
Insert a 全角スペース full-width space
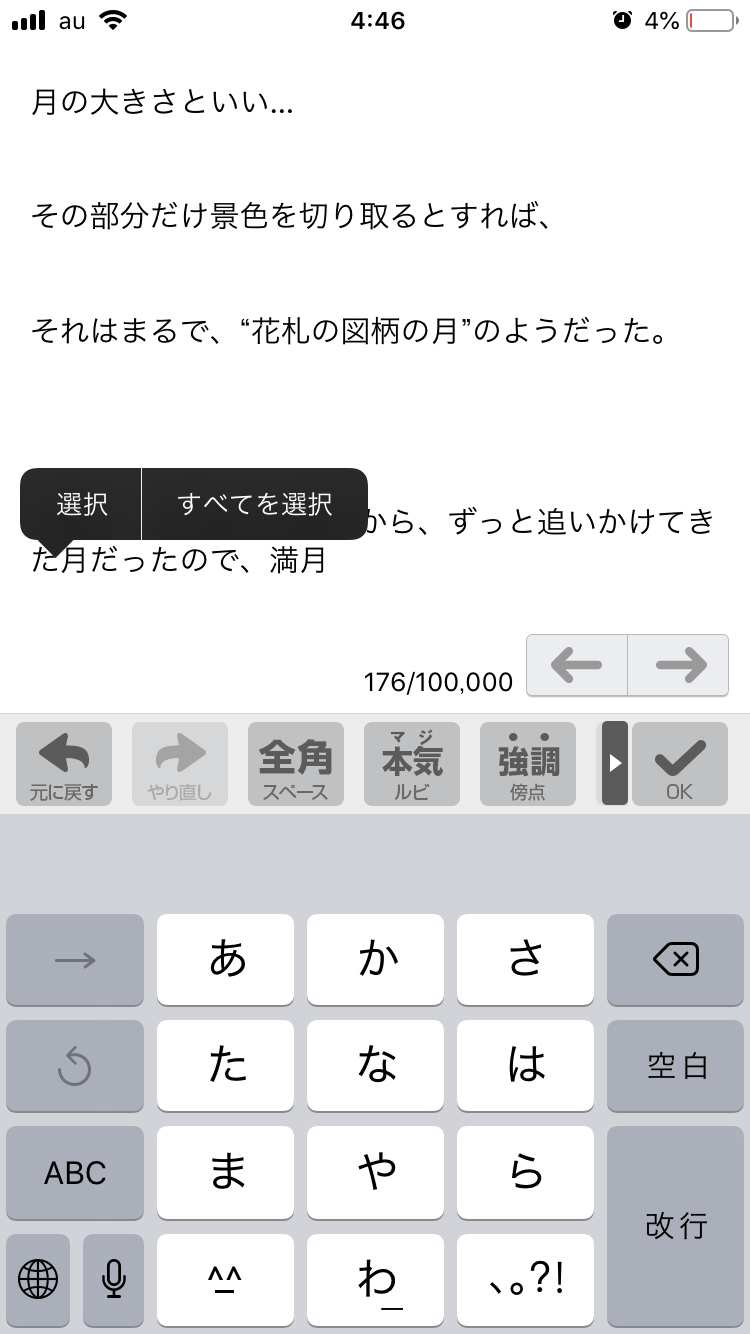tap(295, 764)
